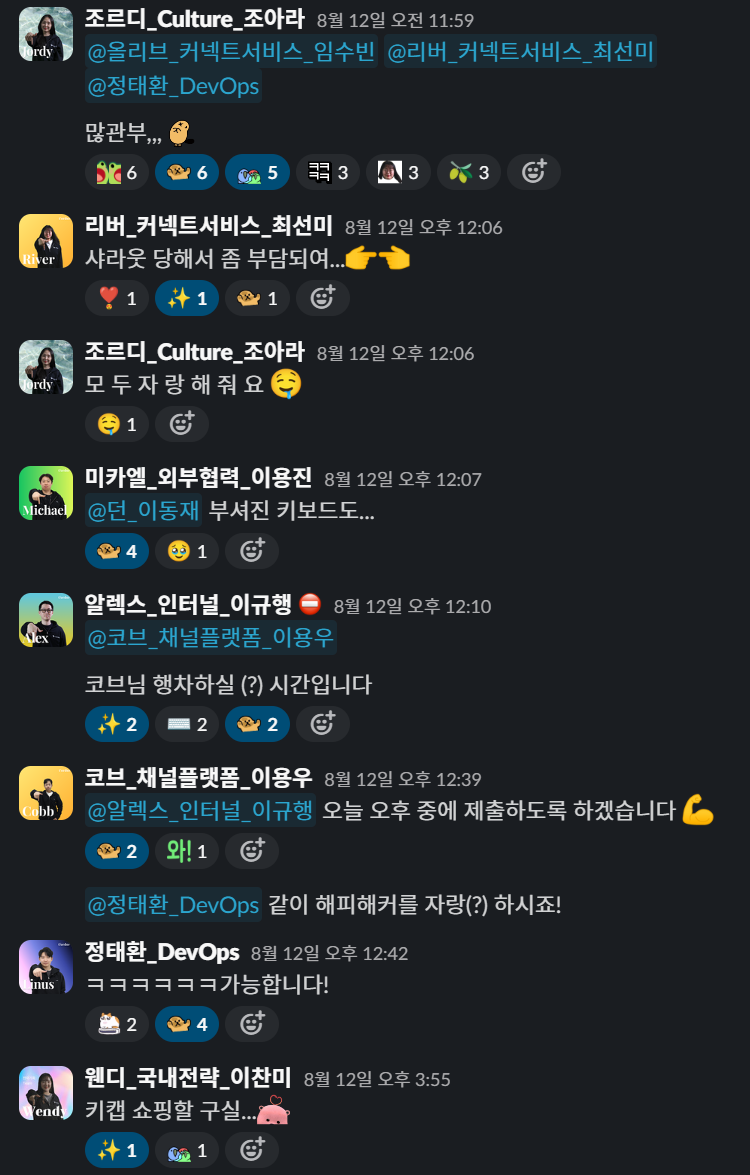Viewport: 750px width, 1175px height.
Task: Toggle the sparkles reaction under 리버's message
Action: pyautogui.click(x=187, y=298)
